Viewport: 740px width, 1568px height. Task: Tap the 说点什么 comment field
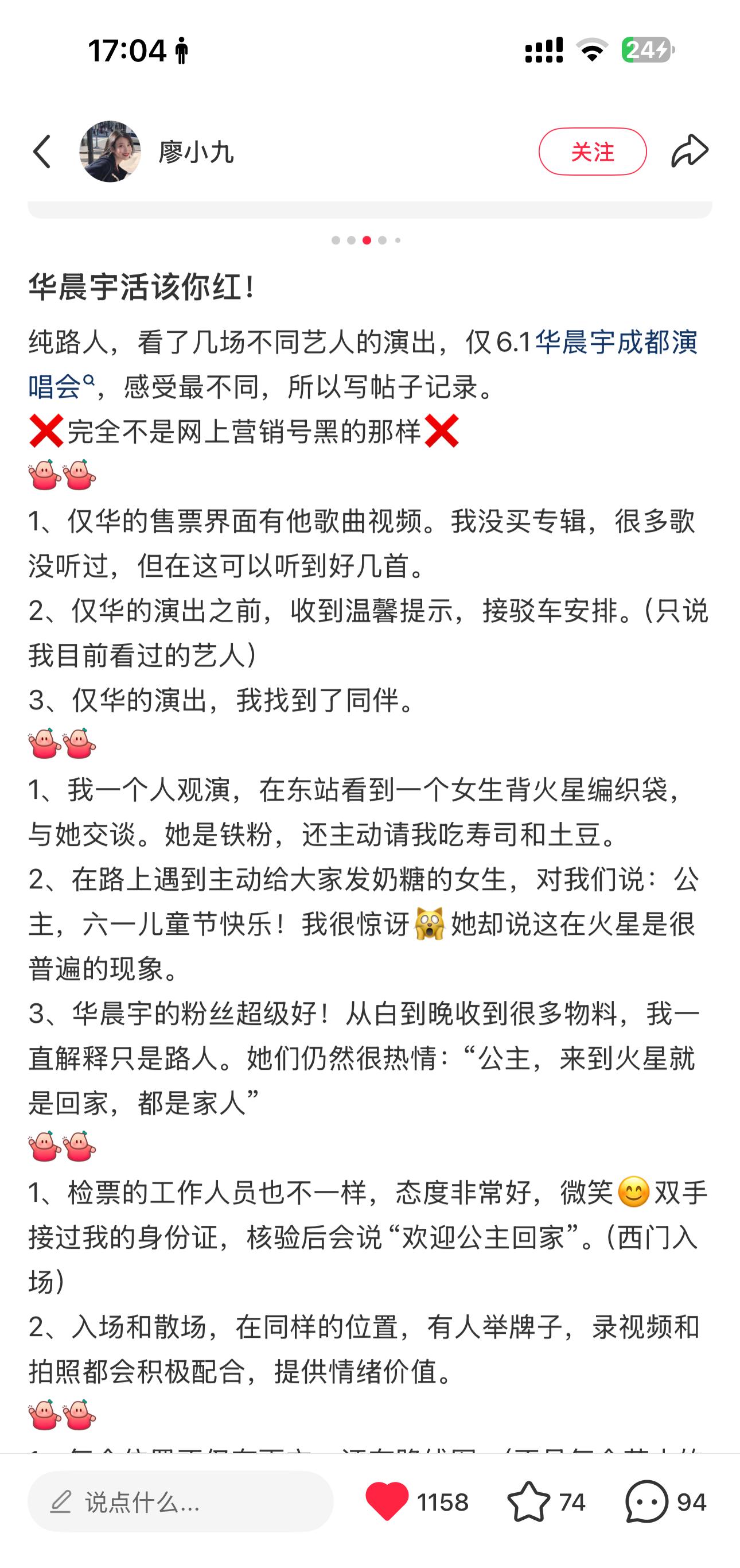[181, 1501]
